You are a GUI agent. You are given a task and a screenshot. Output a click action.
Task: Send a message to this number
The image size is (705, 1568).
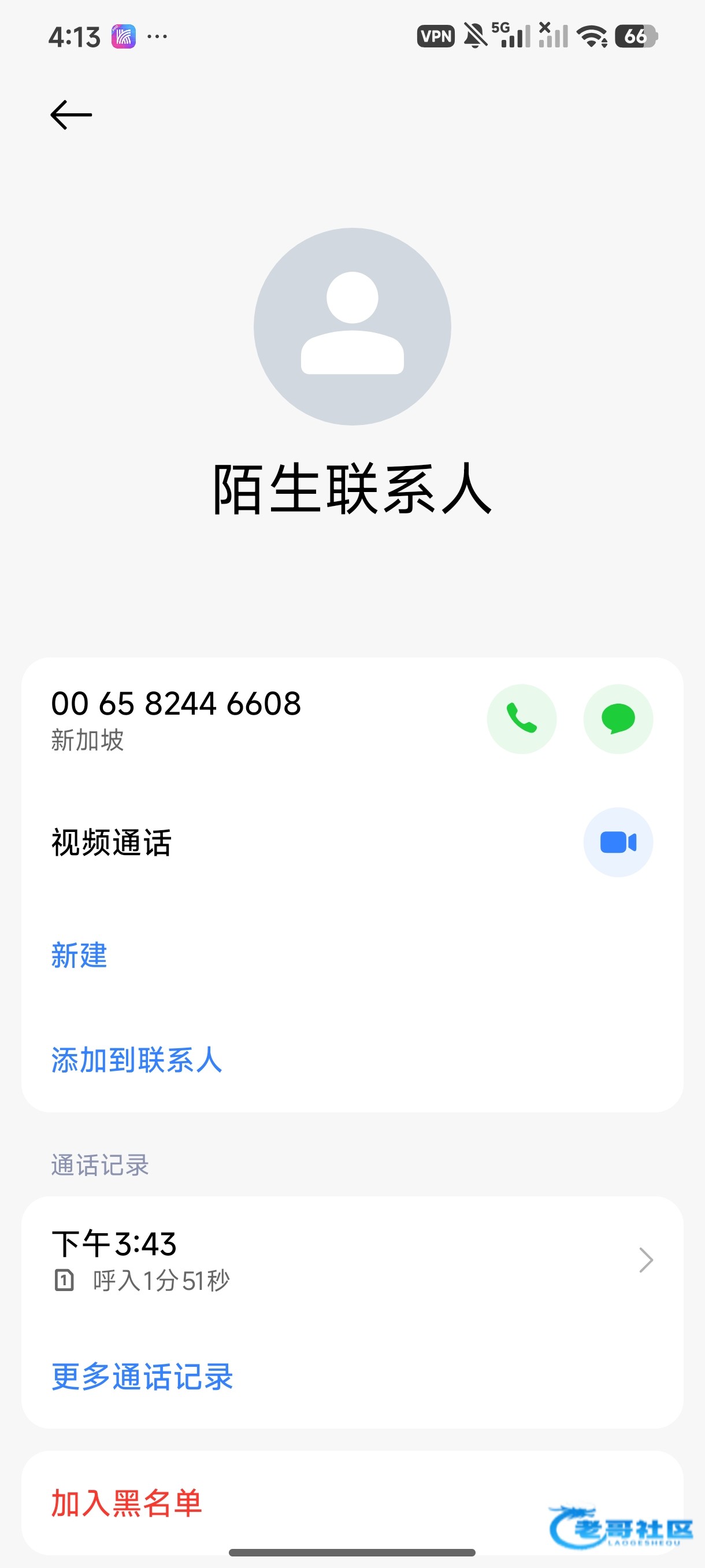click(x=618, y=719)
